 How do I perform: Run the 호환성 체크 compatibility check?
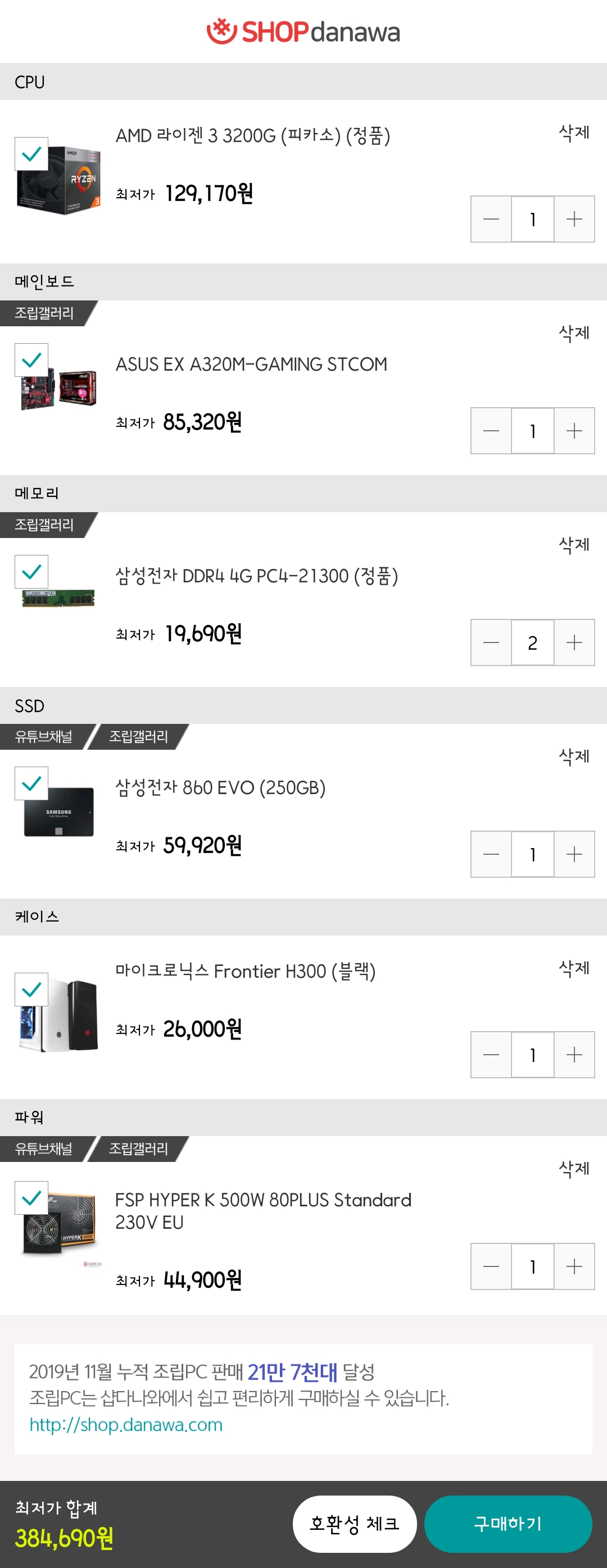(x=354, y=1523)
